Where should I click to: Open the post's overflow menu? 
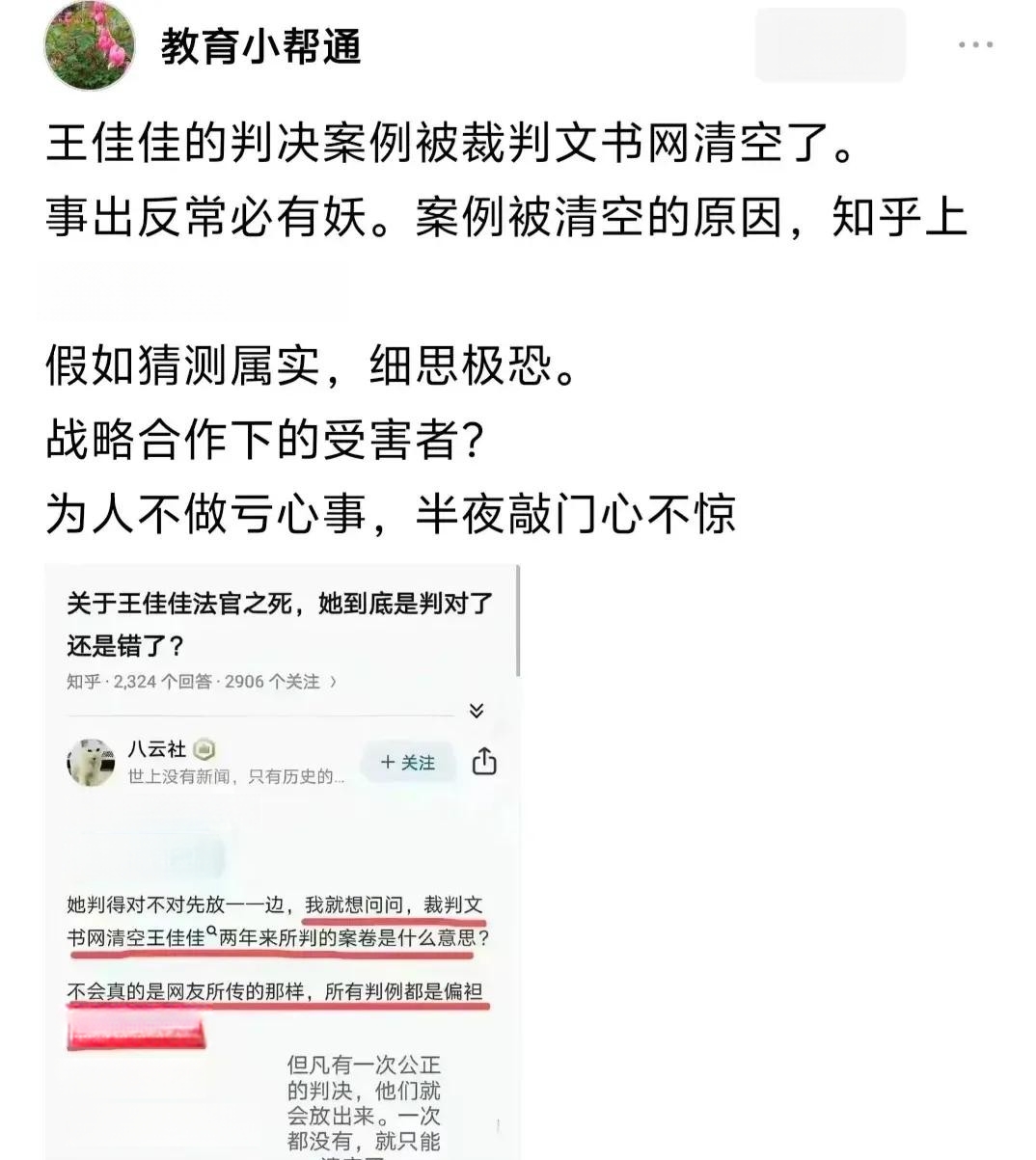(975, 45)
